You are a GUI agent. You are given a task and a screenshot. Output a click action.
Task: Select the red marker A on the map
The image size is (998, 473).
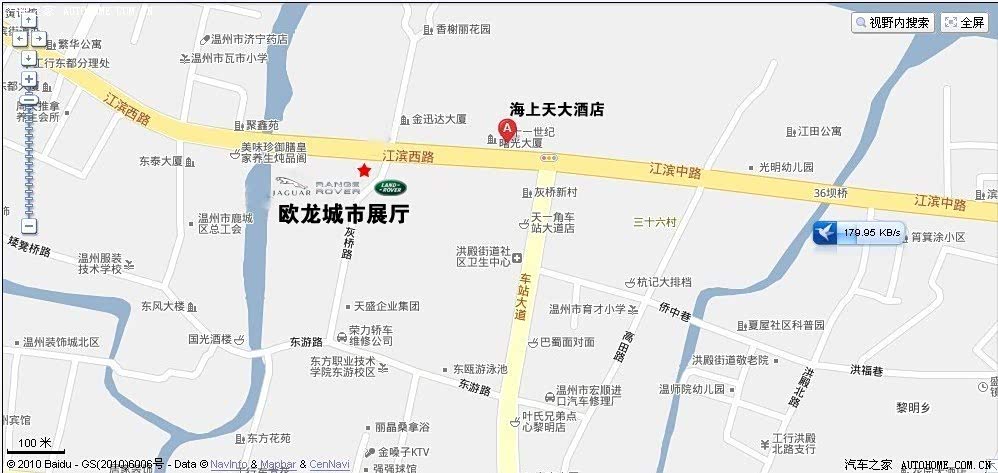click(507, 129)
